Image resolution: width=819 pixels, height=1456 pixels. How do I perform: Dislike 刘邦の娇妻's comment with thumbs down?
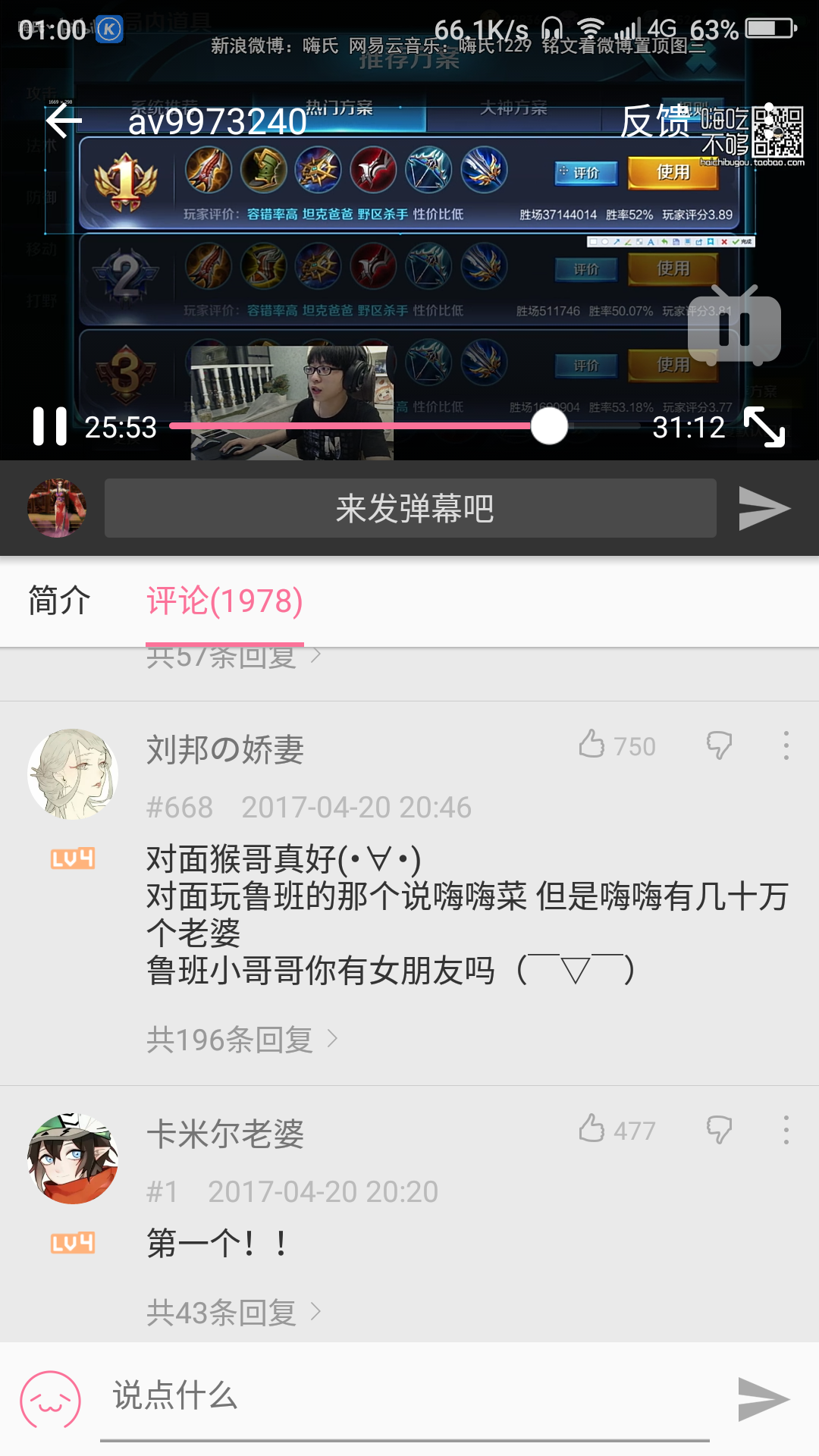click(719, 745)
